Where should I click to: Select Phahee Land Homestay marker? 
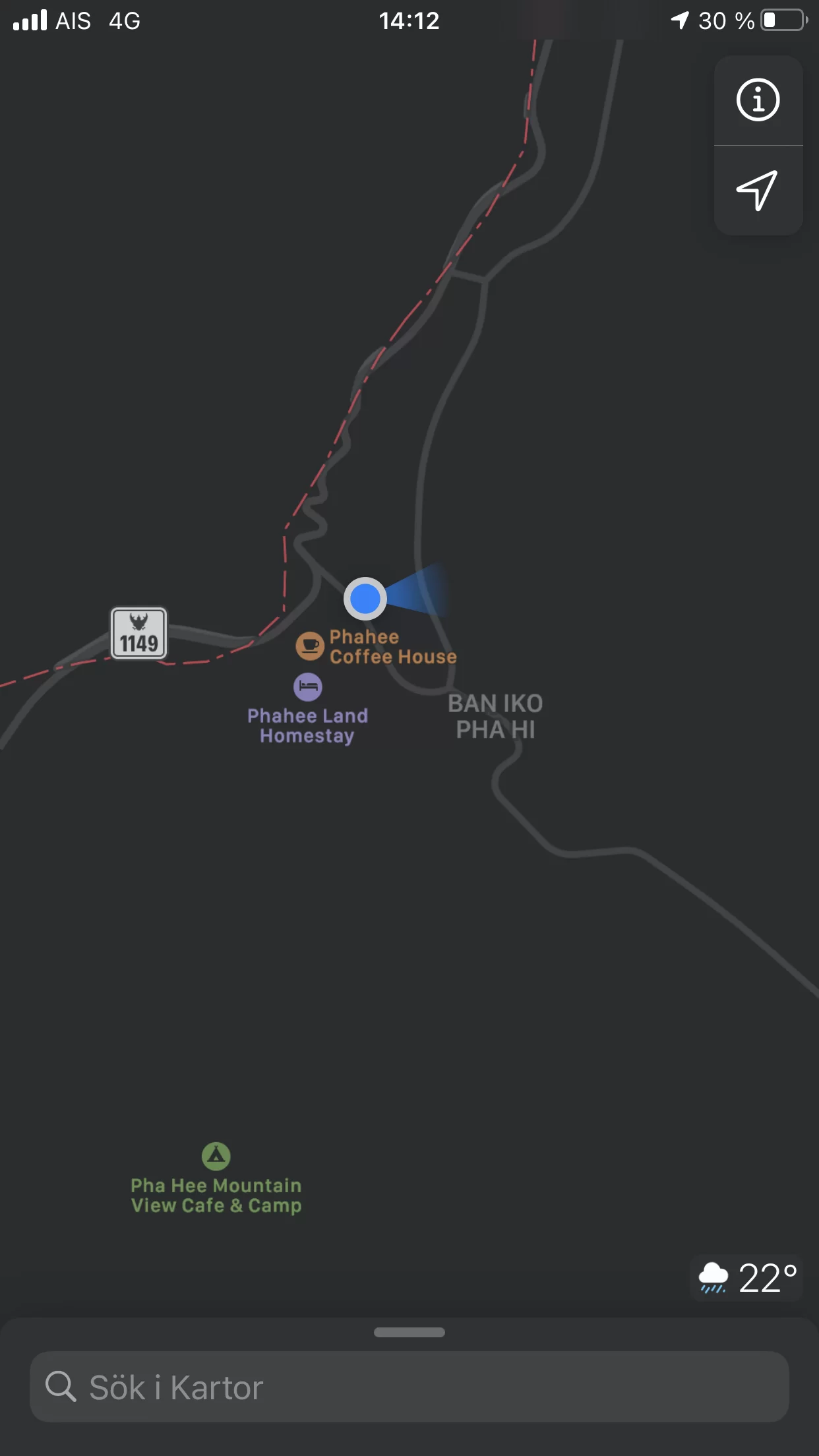tap(308, 687)
